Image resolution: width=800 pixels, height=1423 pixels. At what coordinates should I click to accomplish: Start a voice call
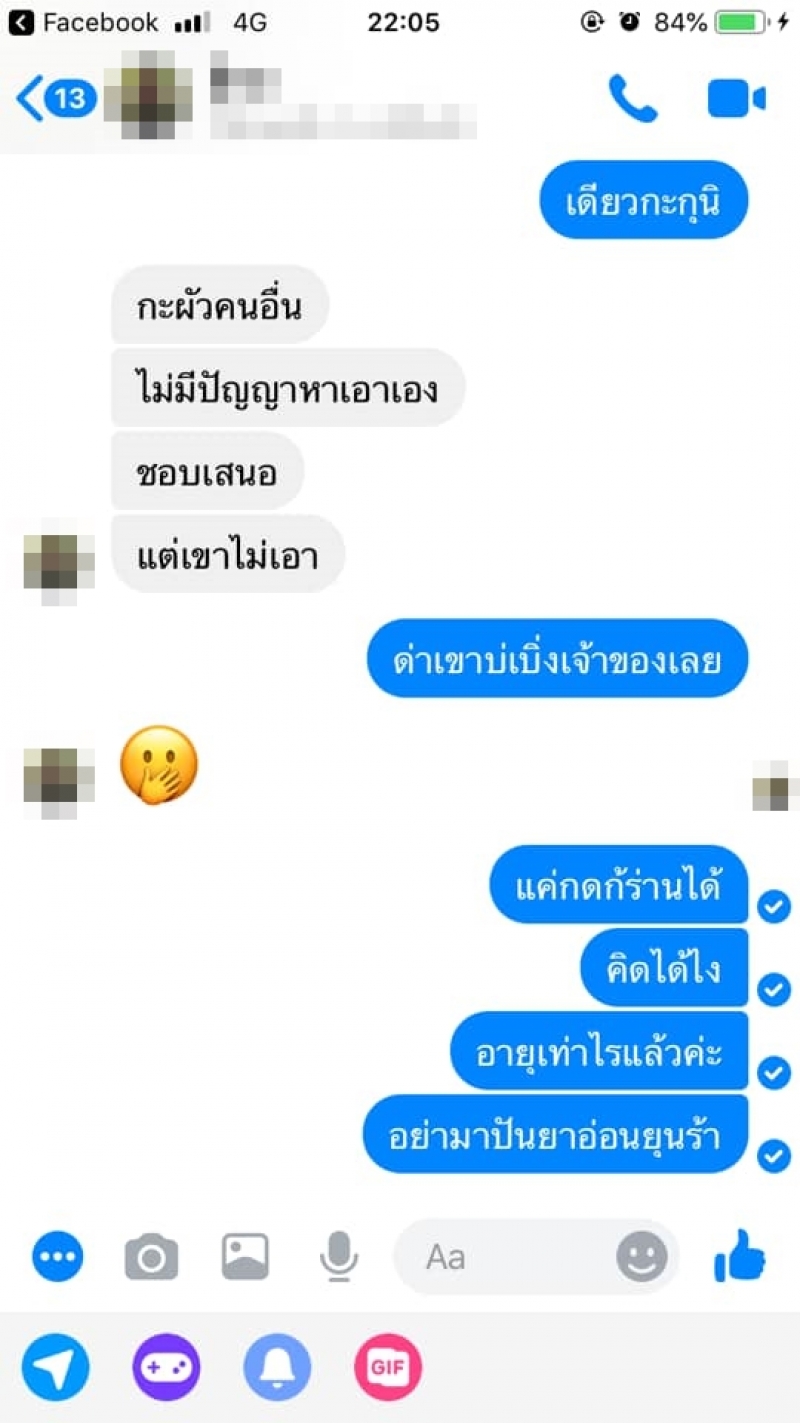pos(633,99)
